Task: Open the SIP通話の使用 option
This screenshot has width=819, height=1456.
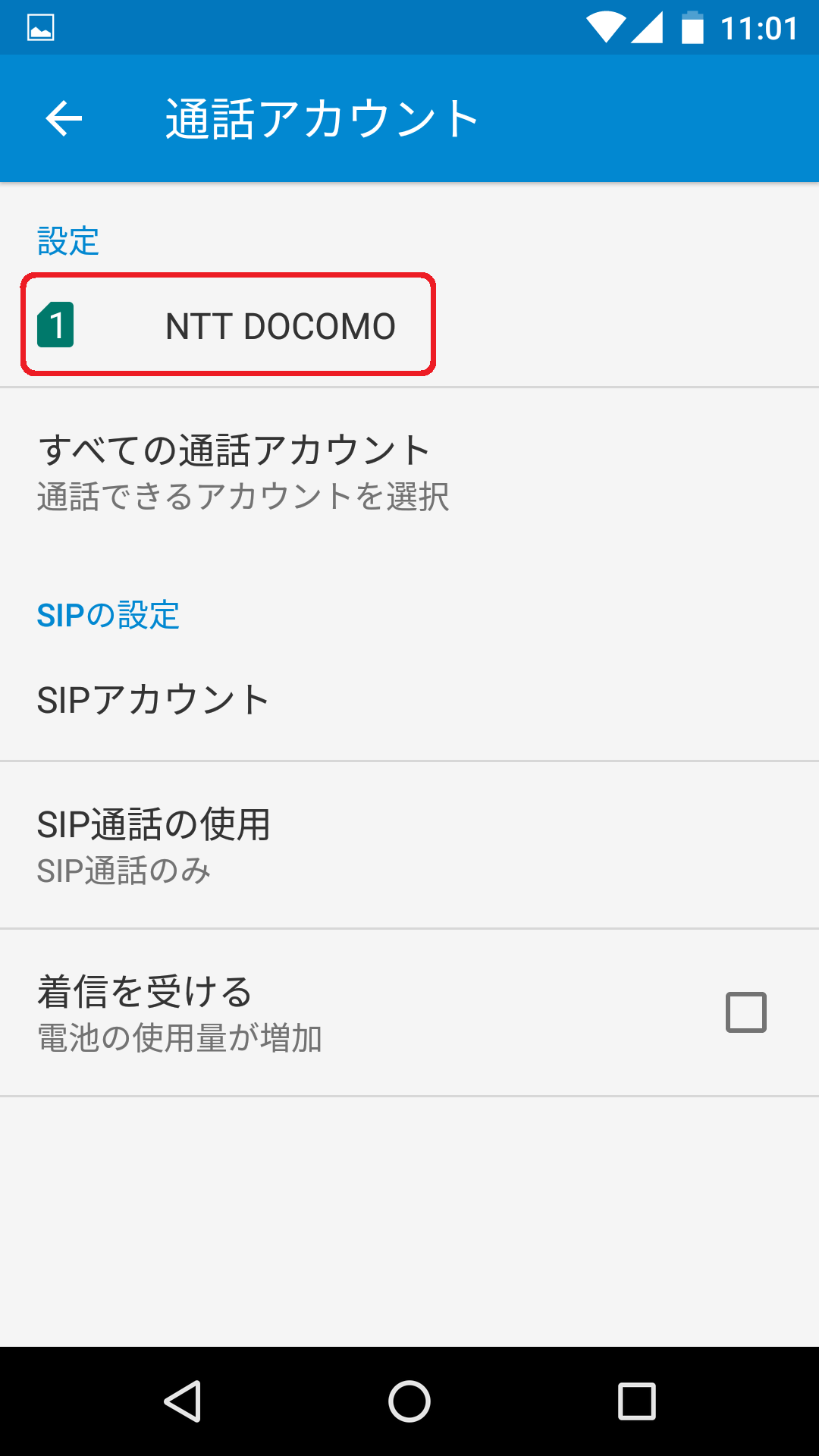Action: click(409, 845)
